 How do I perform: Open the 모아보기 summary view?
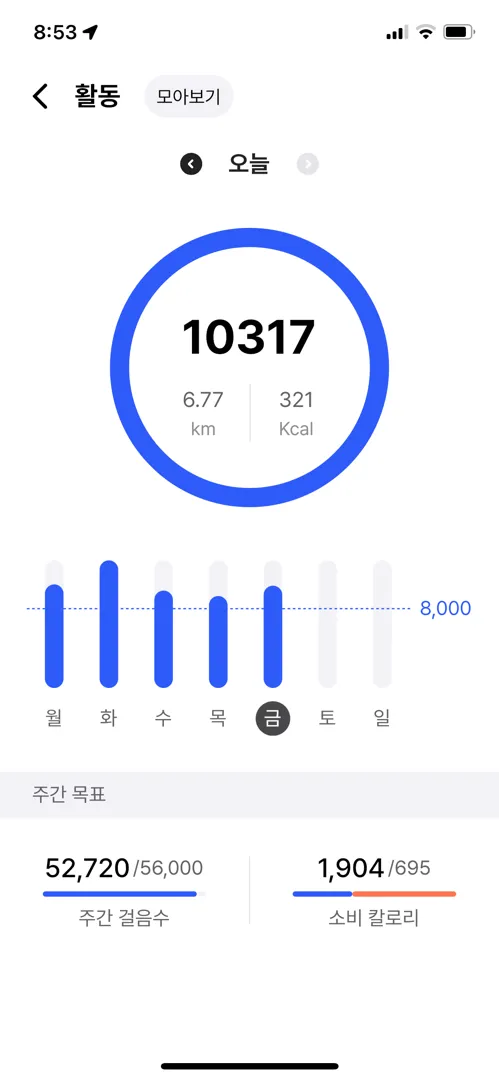[x=189, y=96]
